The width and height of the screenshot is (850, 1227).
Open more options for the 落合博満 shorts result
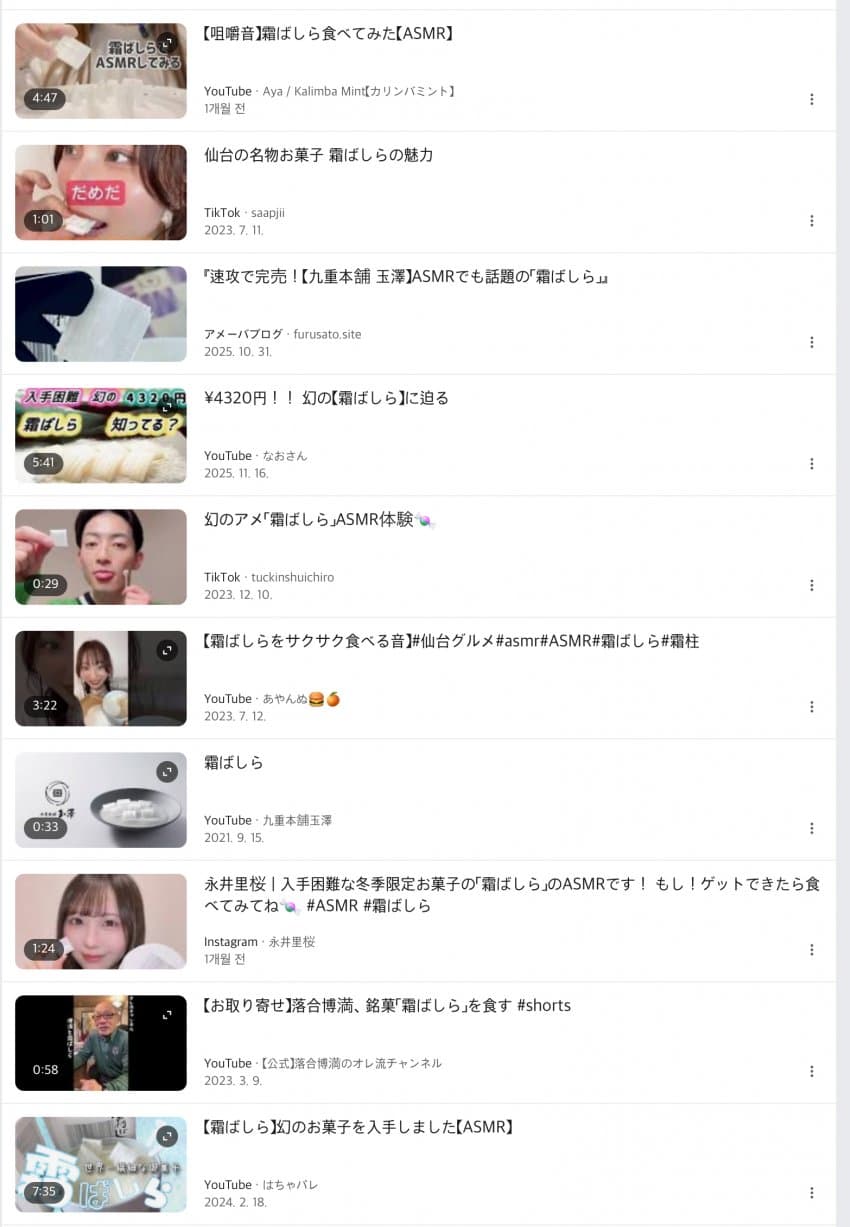tap(811, 1071)
